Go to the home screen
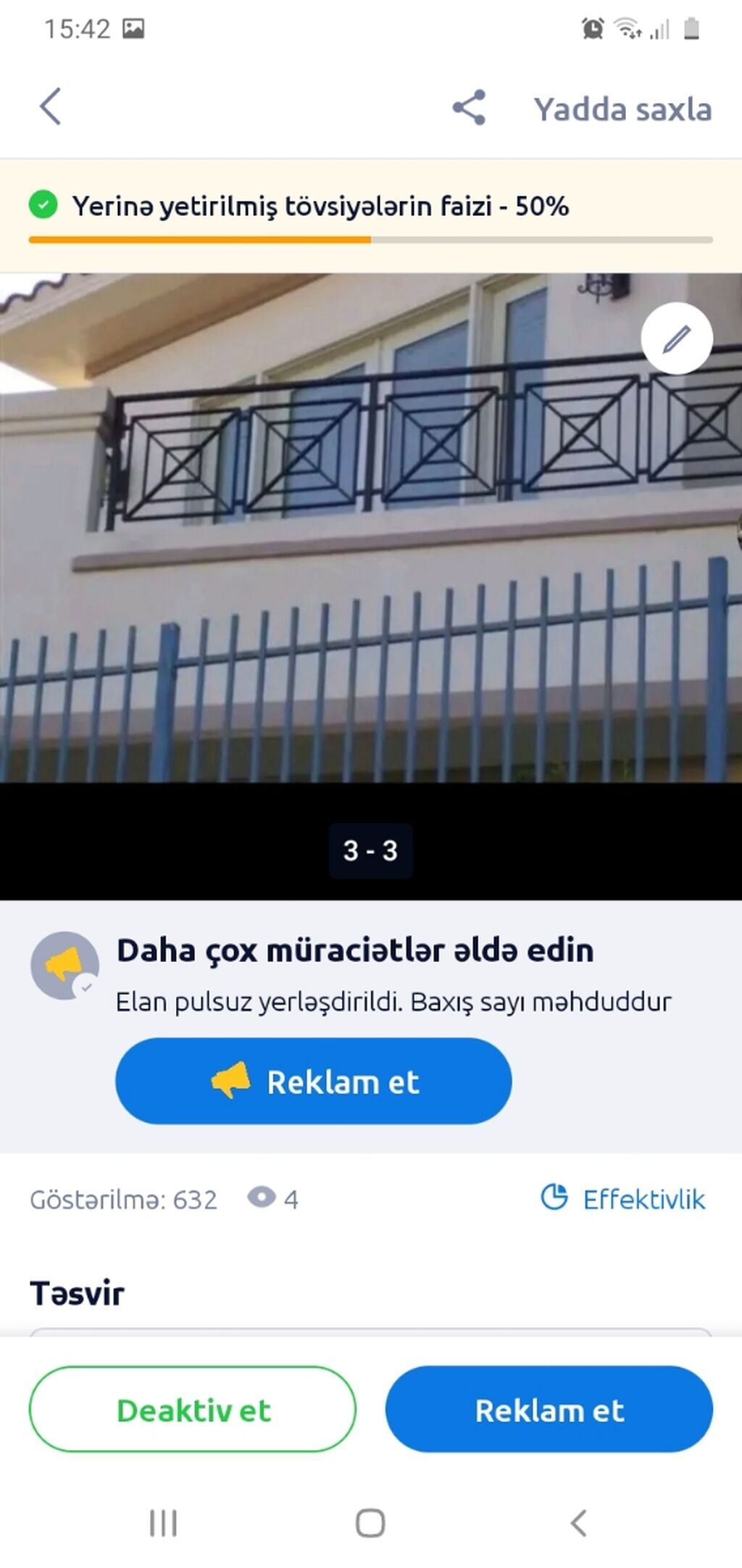Viewport: 742px width, 1568px height. point(370,1523)
